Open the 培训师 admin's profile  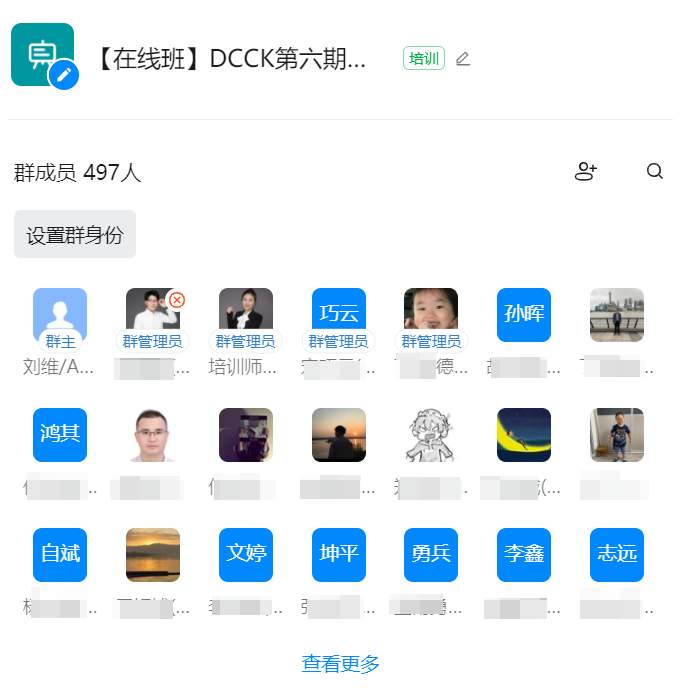coord(246,314)
